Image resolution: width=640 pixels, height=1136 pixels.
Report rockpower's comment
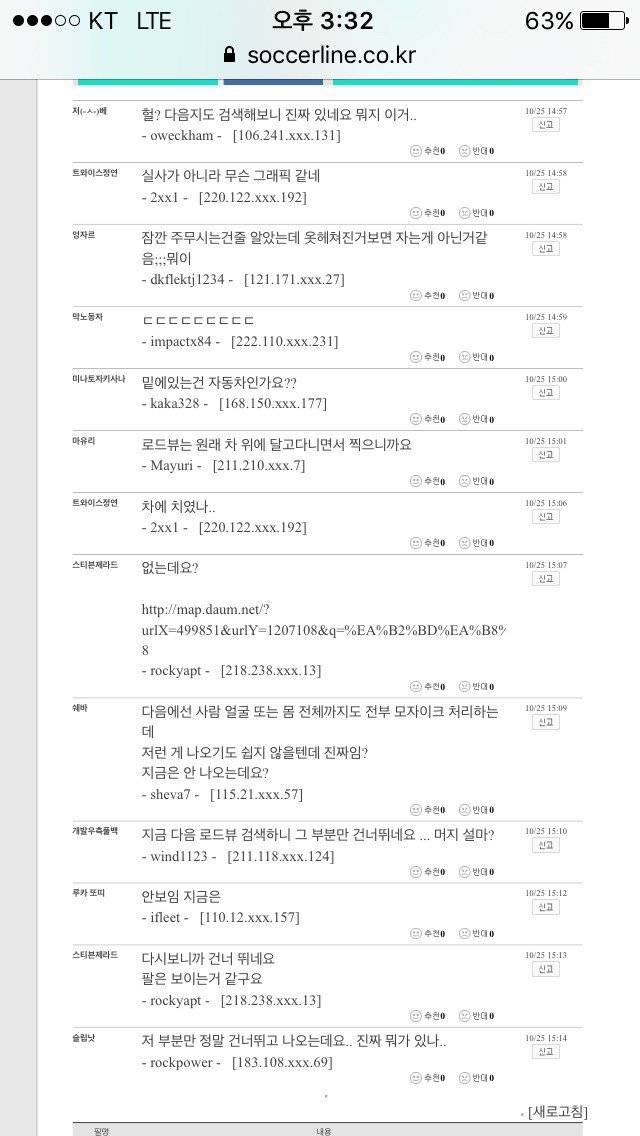tap(545, 1053)
